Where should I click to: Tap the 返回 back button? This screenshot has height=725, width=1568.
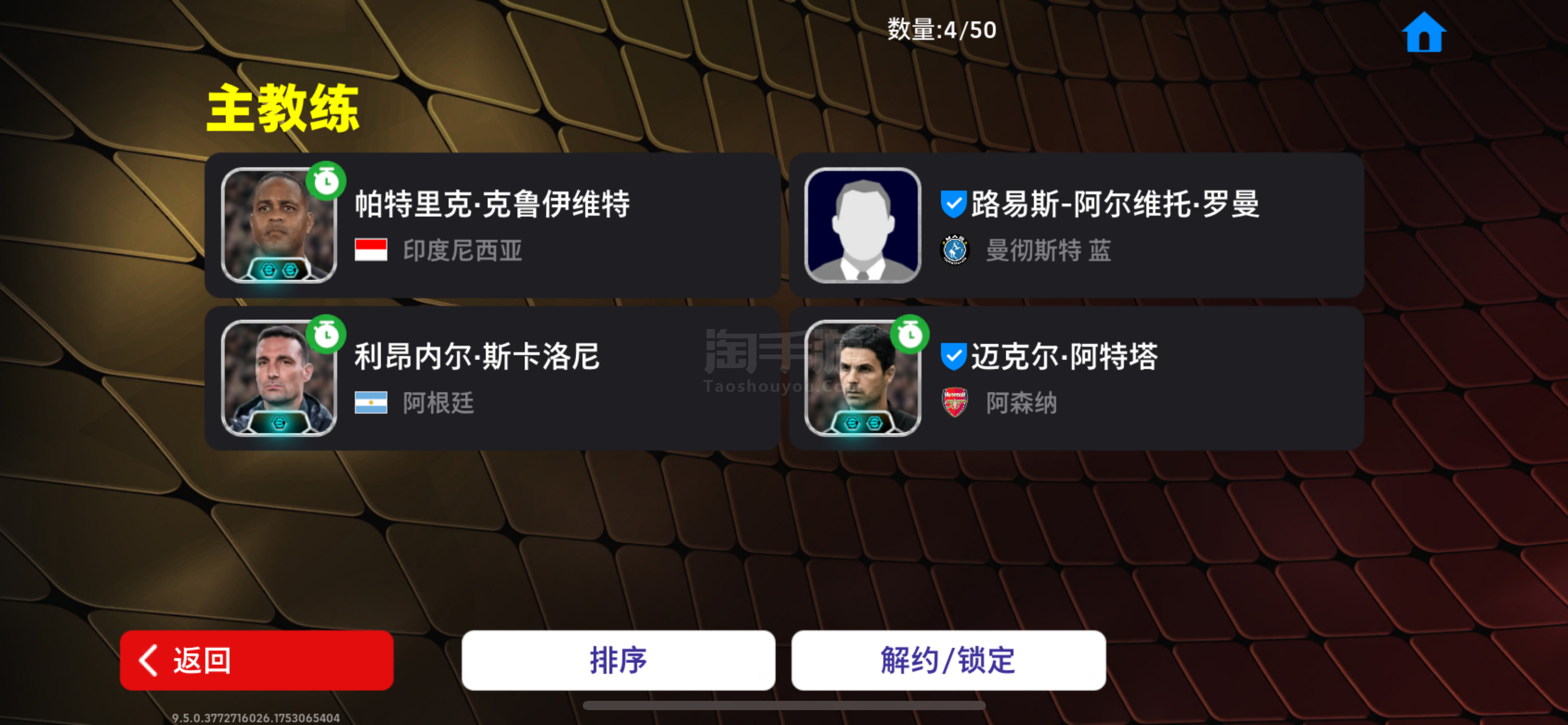pos(256,660)
